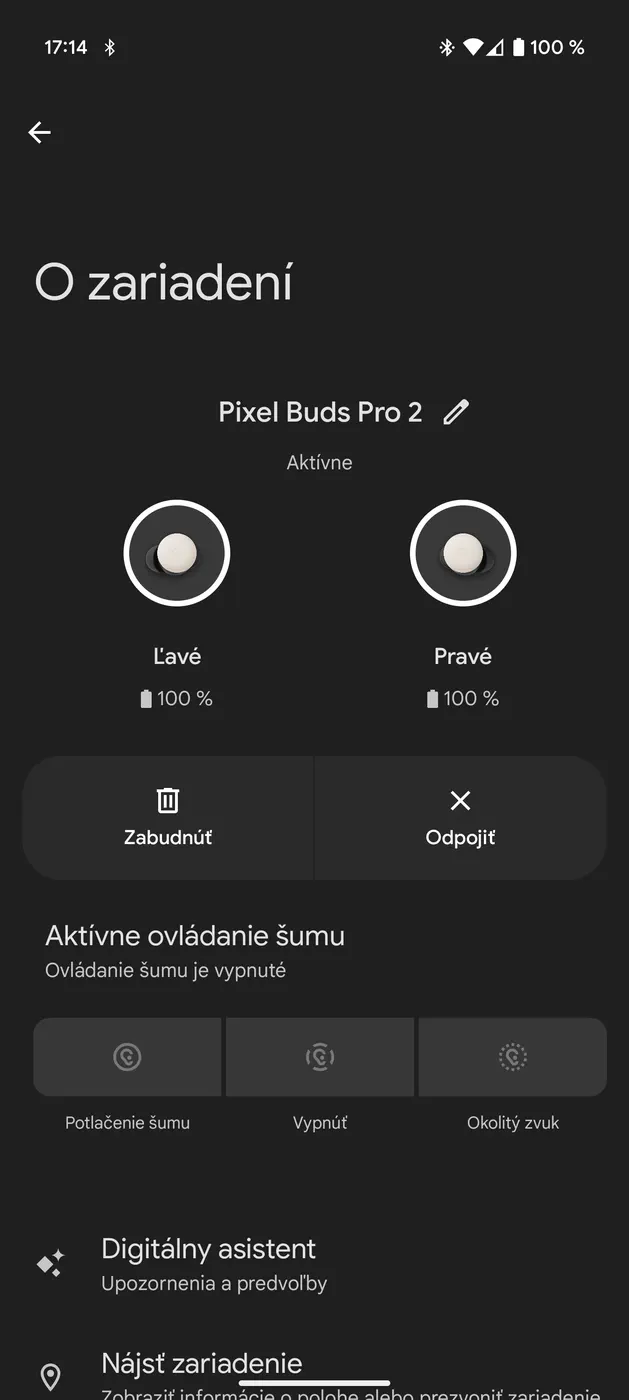Select Potlačenie šumu noise mode
This screenshot has height=1400, width=629.
click(127, 1057)
